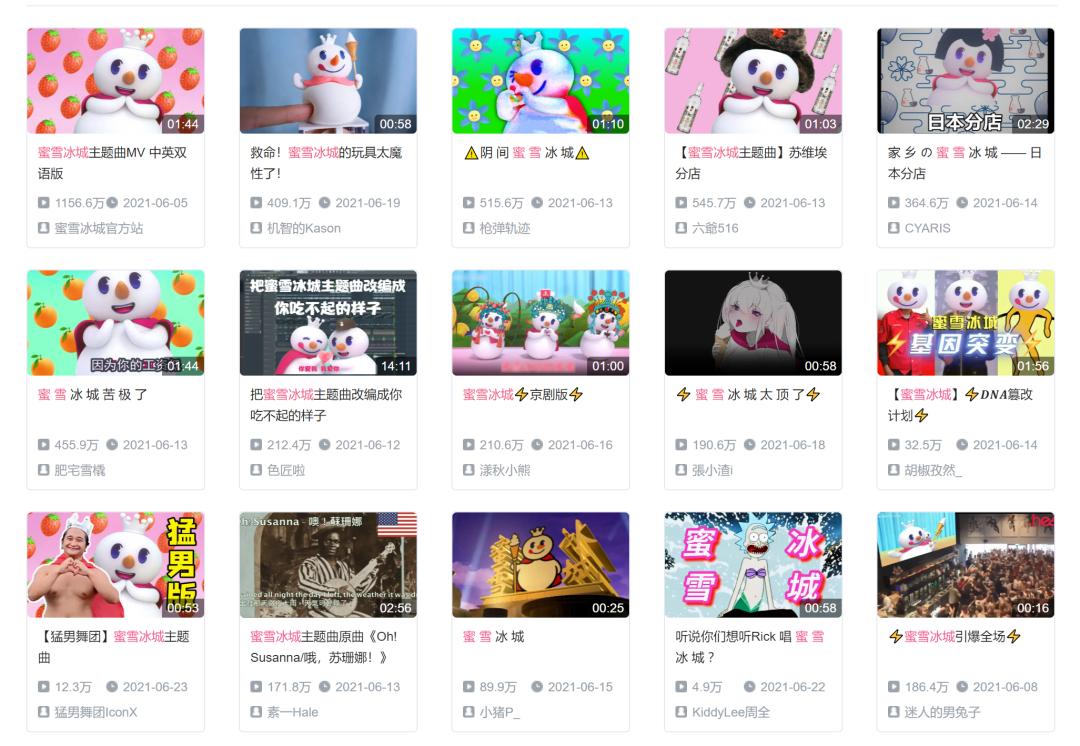Play the 蜜雪冰城苦极了 video

(x=115, y=323)
